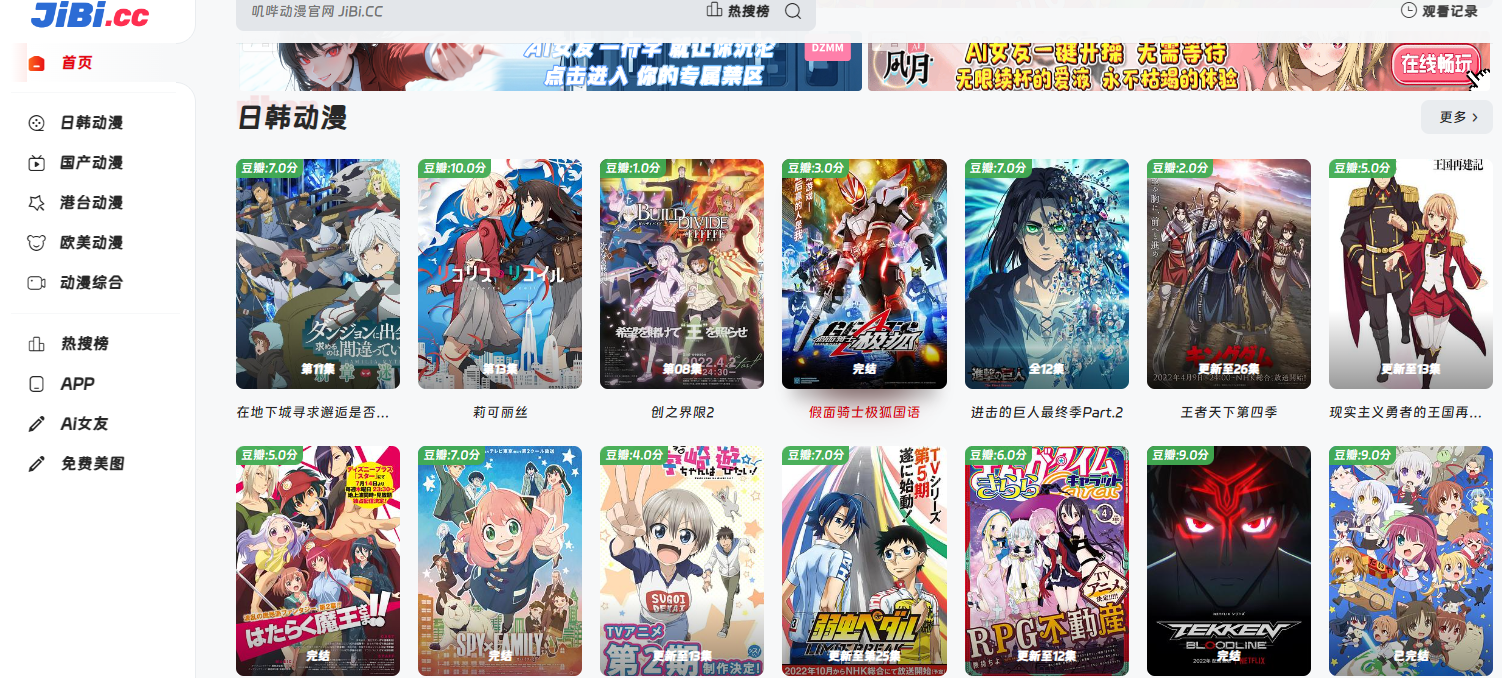The width and height of the screenshot is (1502, 678).
Task: Switch to 日韩动漫 in the sidebar
Action: click(91, 123)
